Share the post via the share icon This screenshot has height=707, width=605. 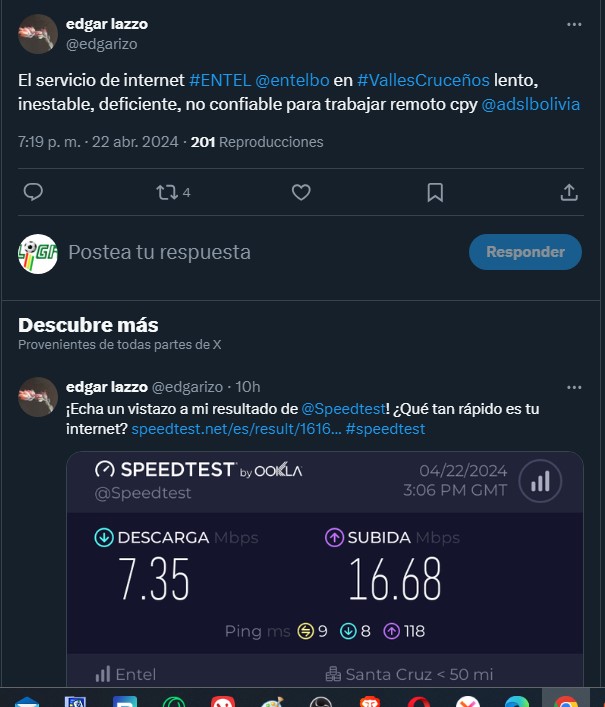[x=568, y=192]
